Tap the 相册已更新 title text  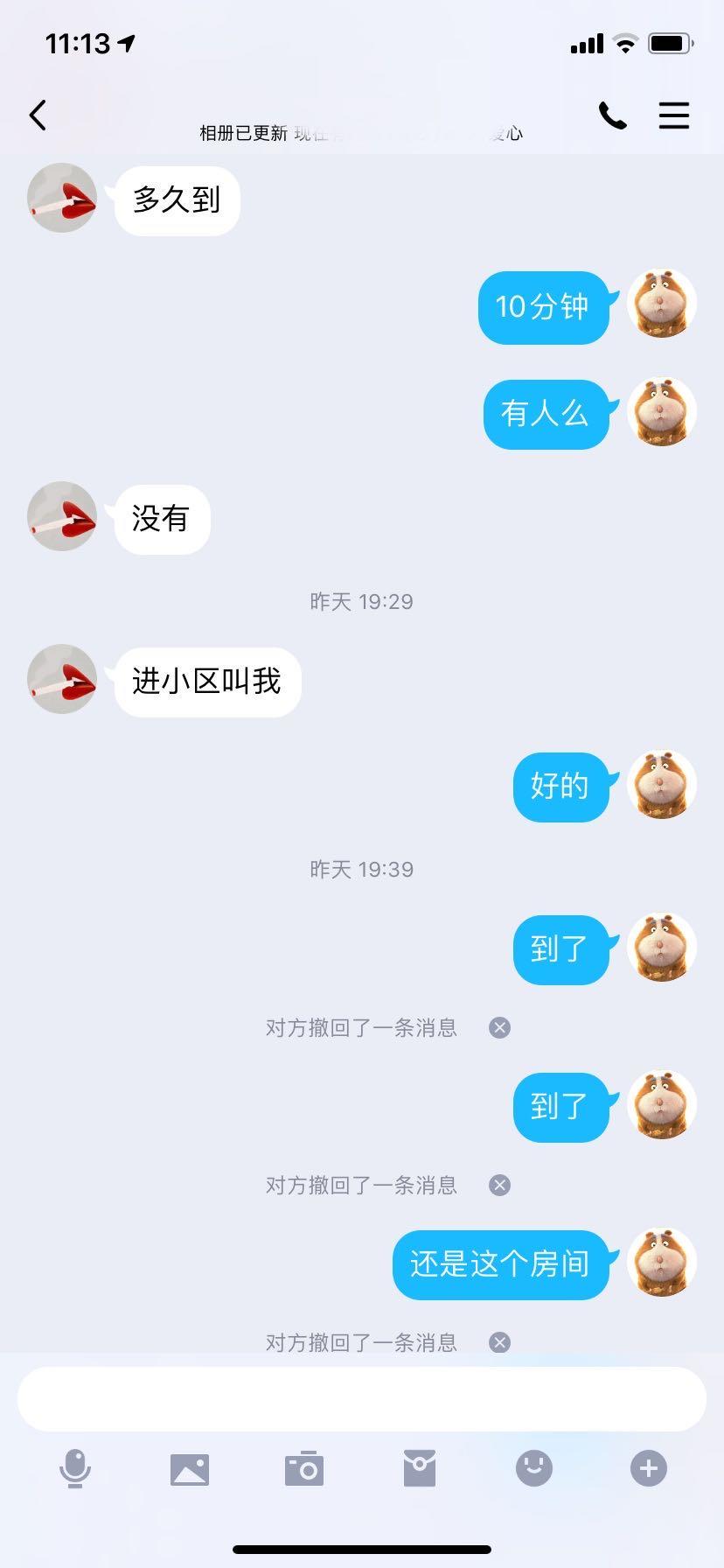tap(243, 132)
